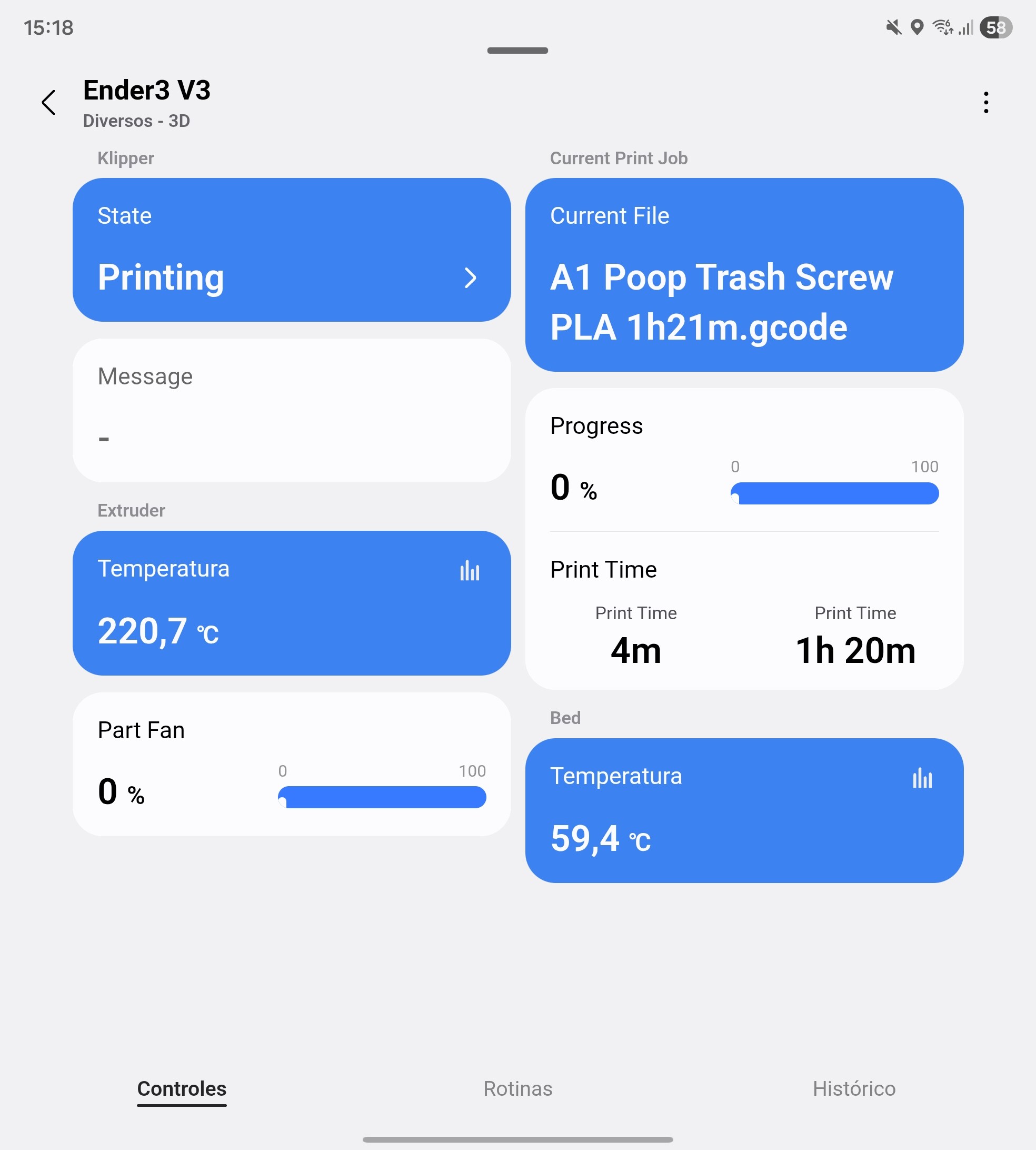Show extruder temperature history graph

pyautogui.click(x=470, y=570)
